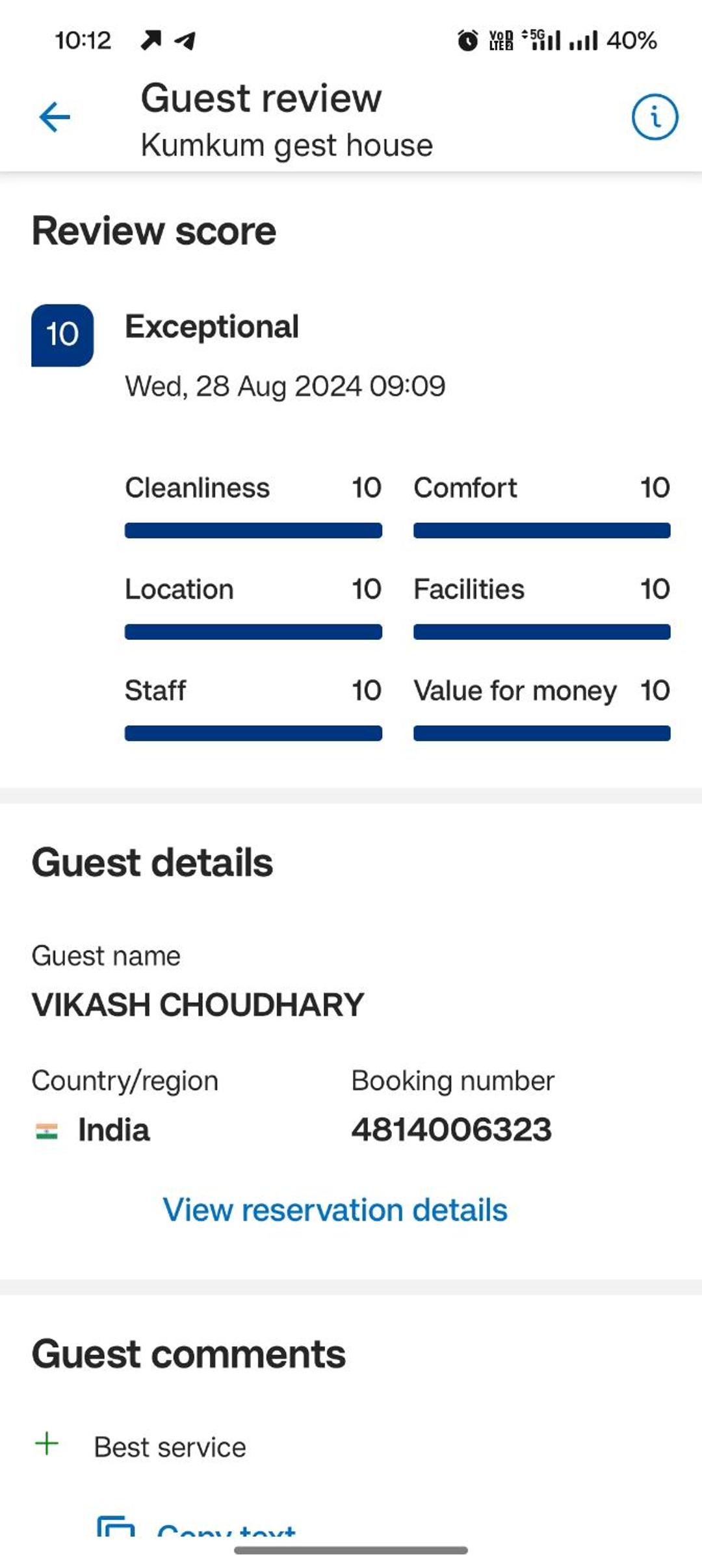
Task: Go back using the header arrow
Action: [55, 117]
